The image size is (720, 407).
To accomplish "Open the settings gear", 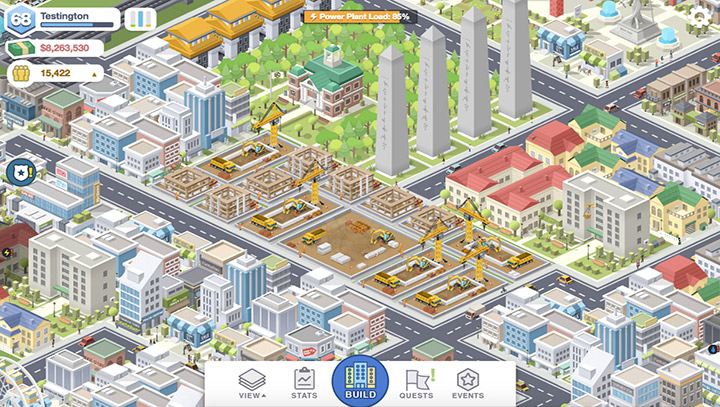I will tap(701, 16).
